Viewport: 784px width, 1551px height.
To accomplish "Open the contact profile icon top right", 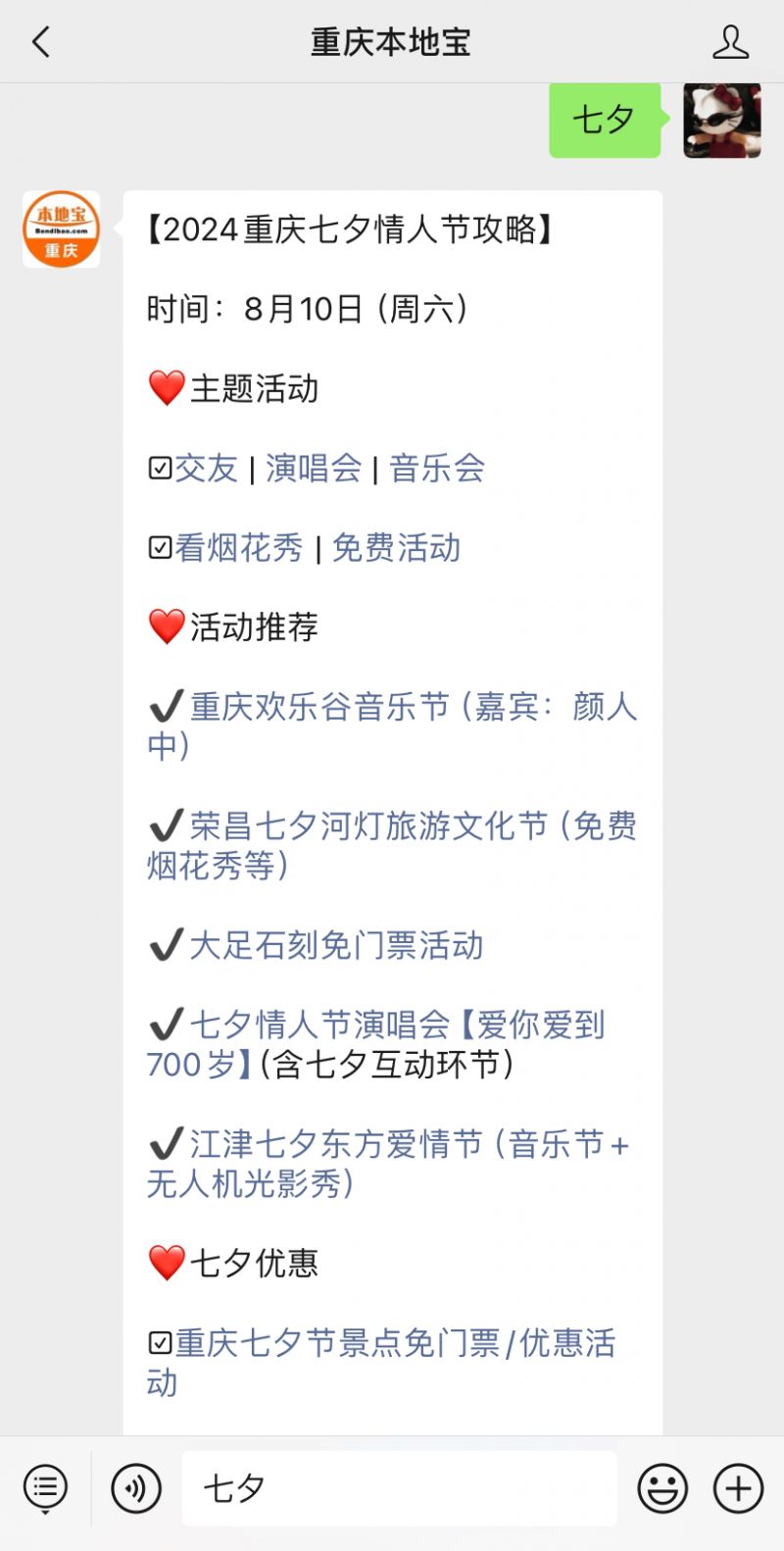I will pyautogui.click(x=731, y=42).
